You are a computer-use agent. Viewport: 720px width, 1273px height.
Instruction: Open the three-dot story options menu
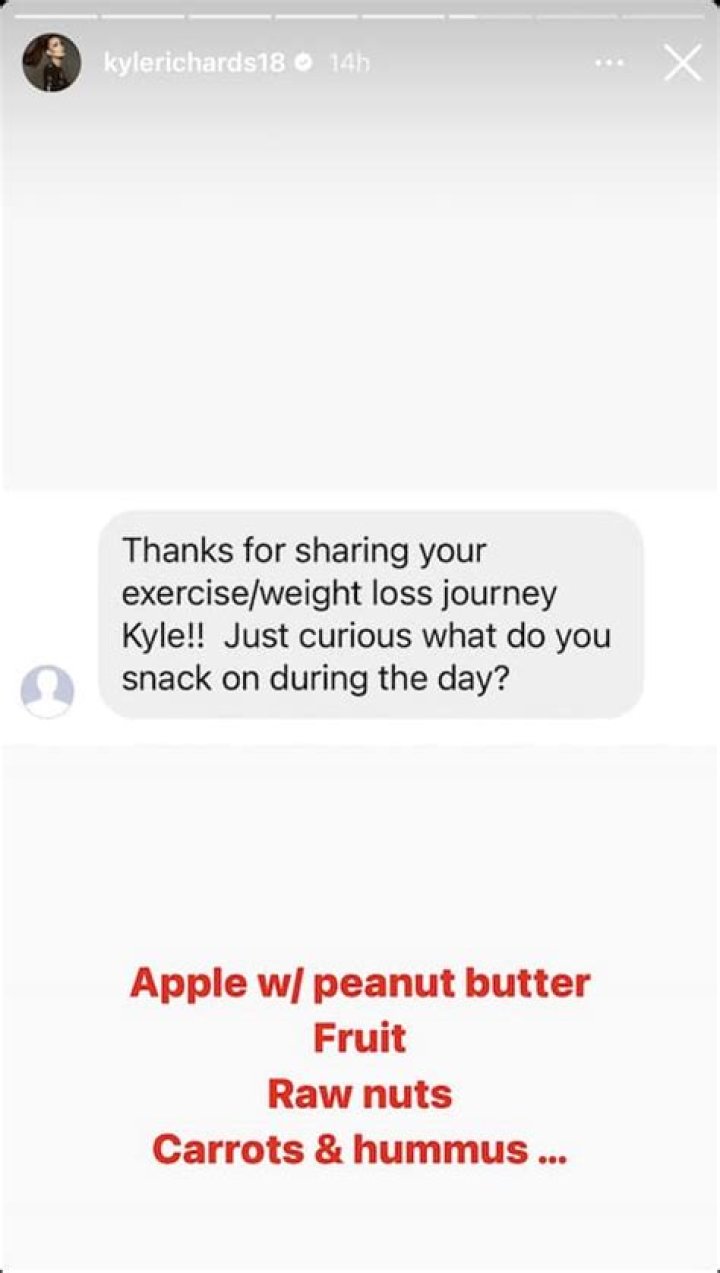(609, 63)
